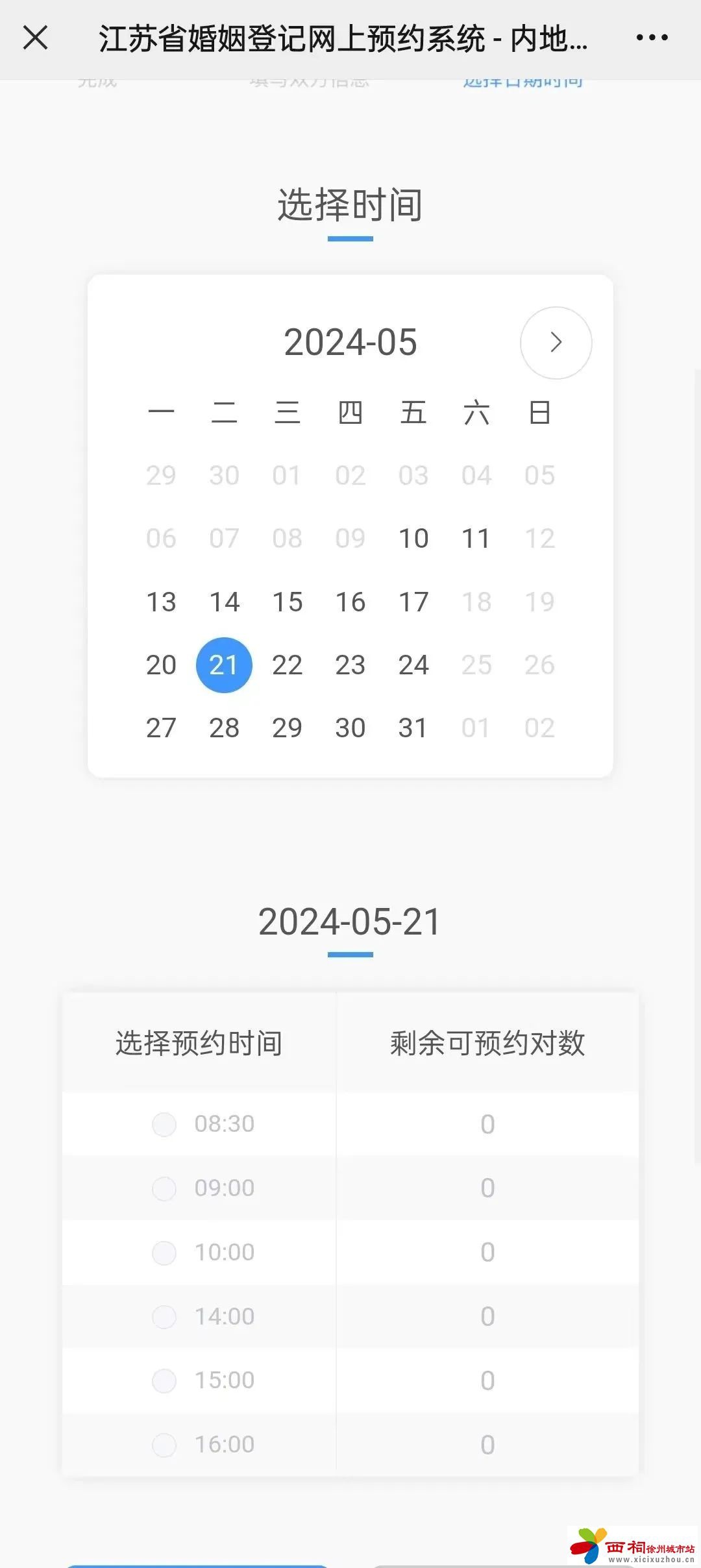Image resolution: width=701 pixels, height=1568 pixels.
Task: Select May 10 on the calendar
Action: click(413, 538)
